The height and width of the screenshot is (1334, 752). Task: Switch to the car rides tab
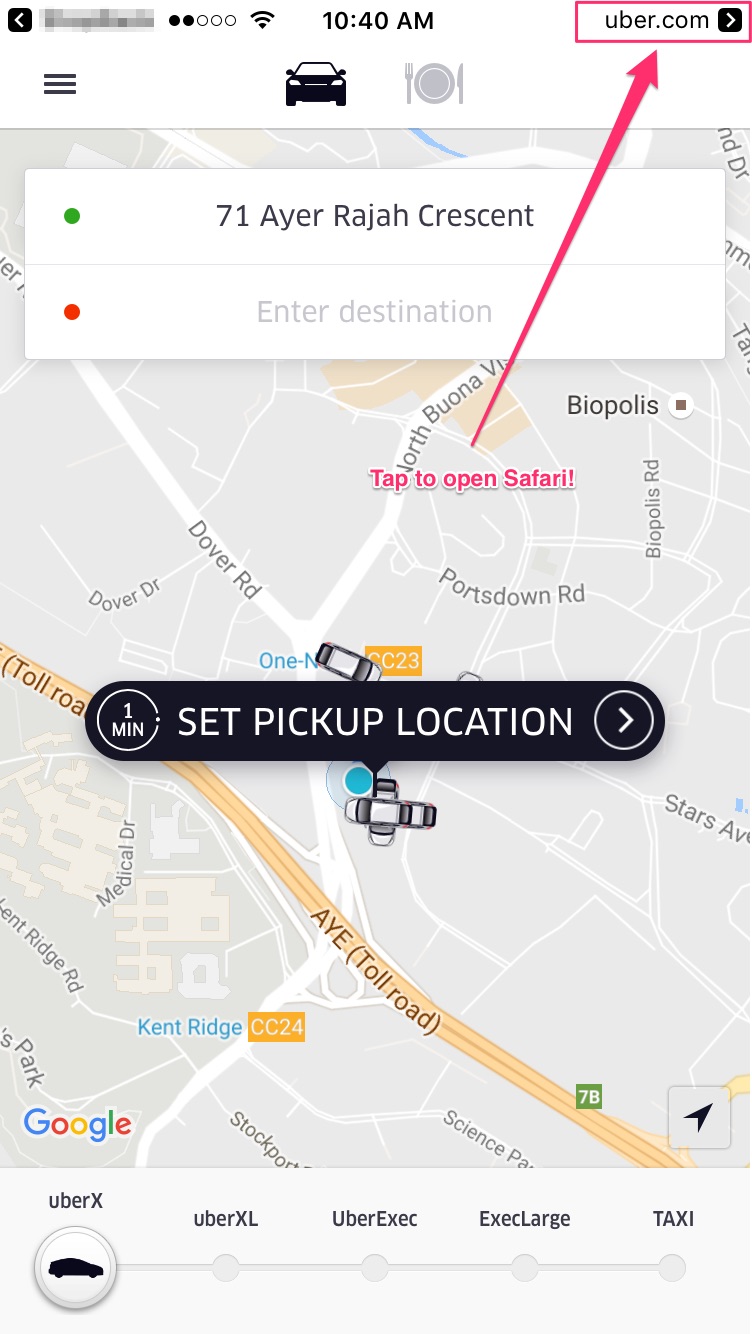[x=316, y=84]
